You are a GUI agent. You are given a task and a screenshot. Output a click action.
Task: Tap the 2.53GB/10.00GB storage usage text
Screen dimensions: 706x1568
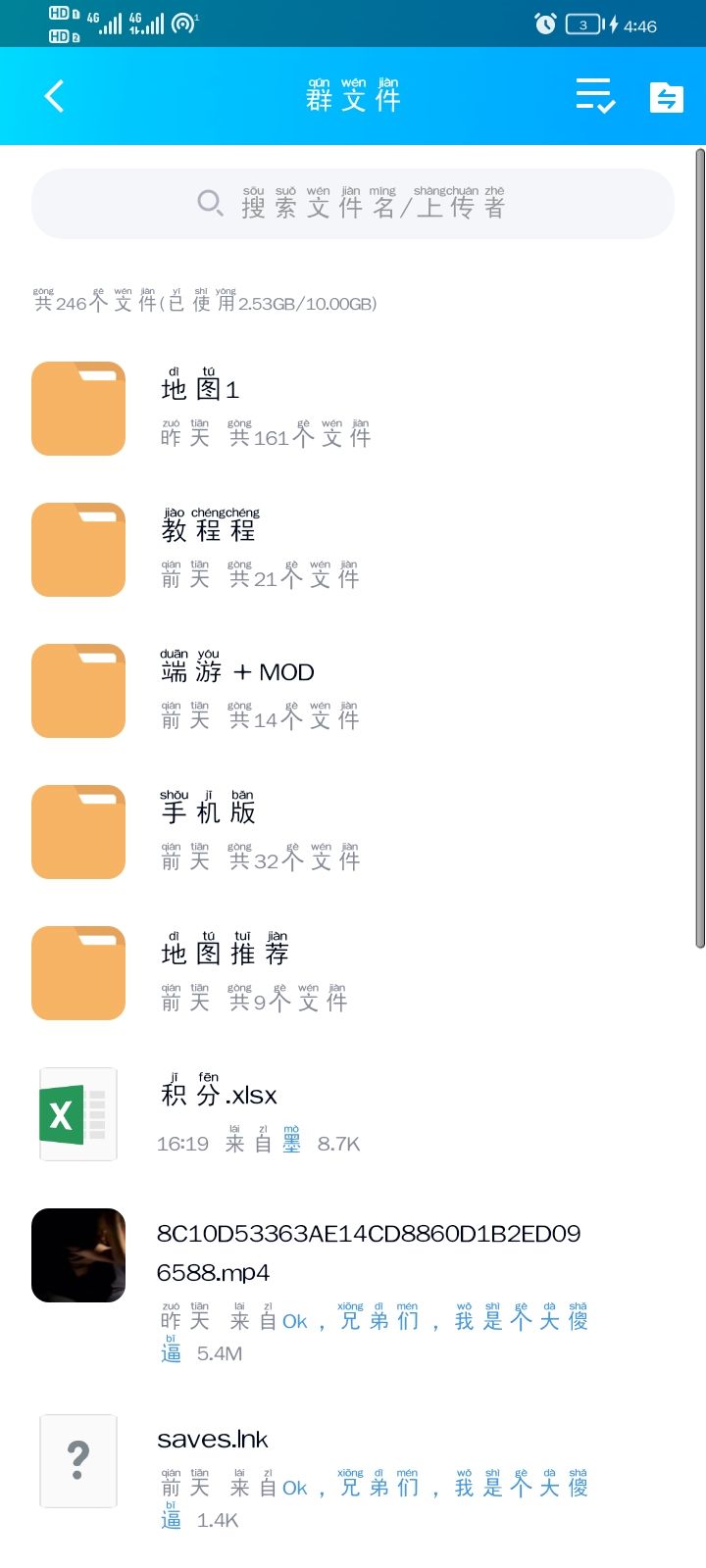[304, 304]
